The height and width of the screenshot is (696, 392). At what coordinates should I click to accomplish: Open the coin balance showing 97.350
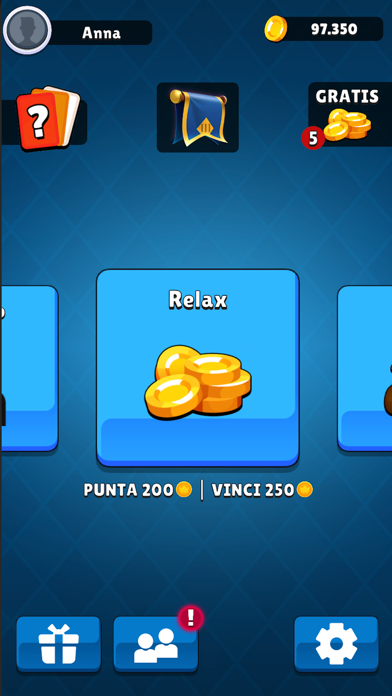point(324,29)
